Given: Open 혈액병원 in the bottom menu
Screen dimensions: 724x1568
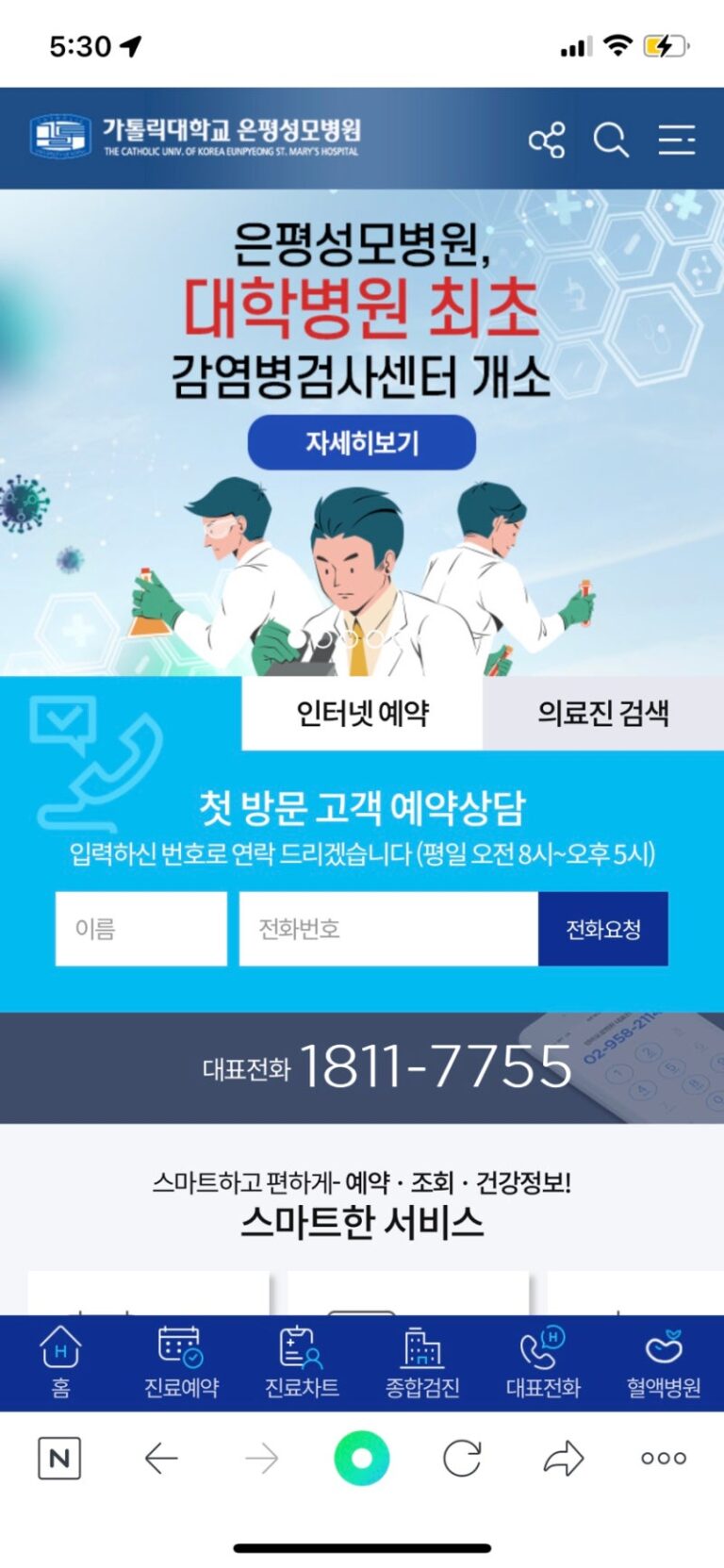Looking at the screenshot, I should [x=664, y=1362].
